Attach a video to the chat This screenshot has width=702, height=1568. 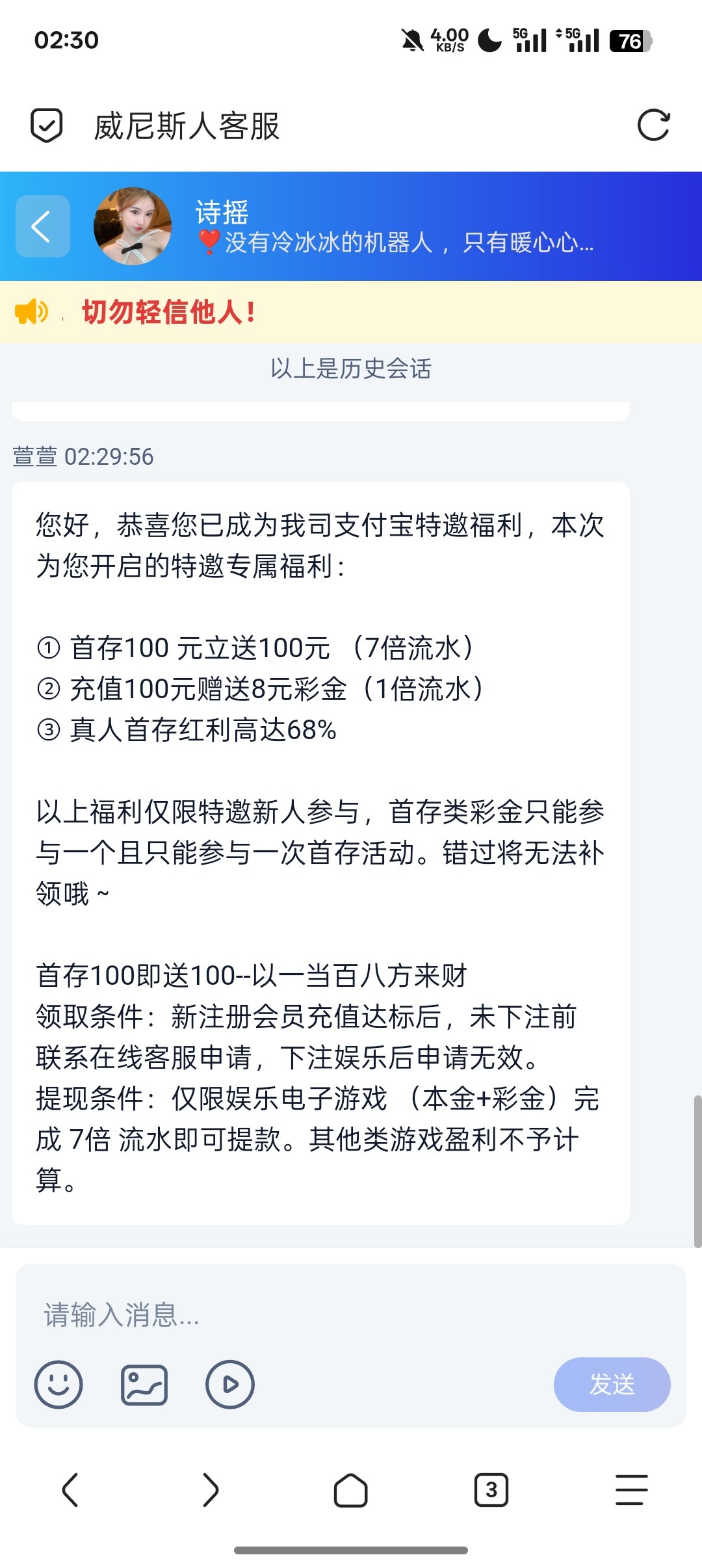click(x=230, y=1384)
